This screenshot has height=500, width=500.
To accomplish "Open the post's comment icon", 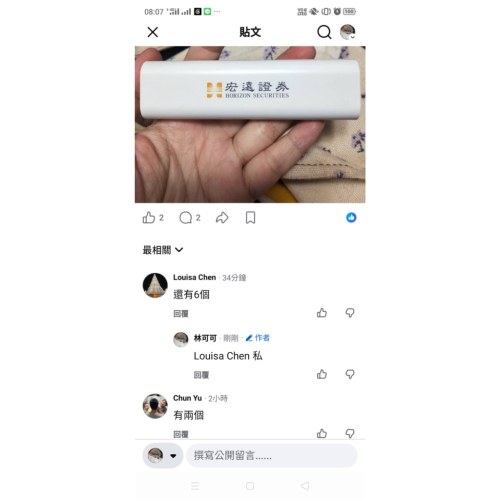I will [186, 218].
